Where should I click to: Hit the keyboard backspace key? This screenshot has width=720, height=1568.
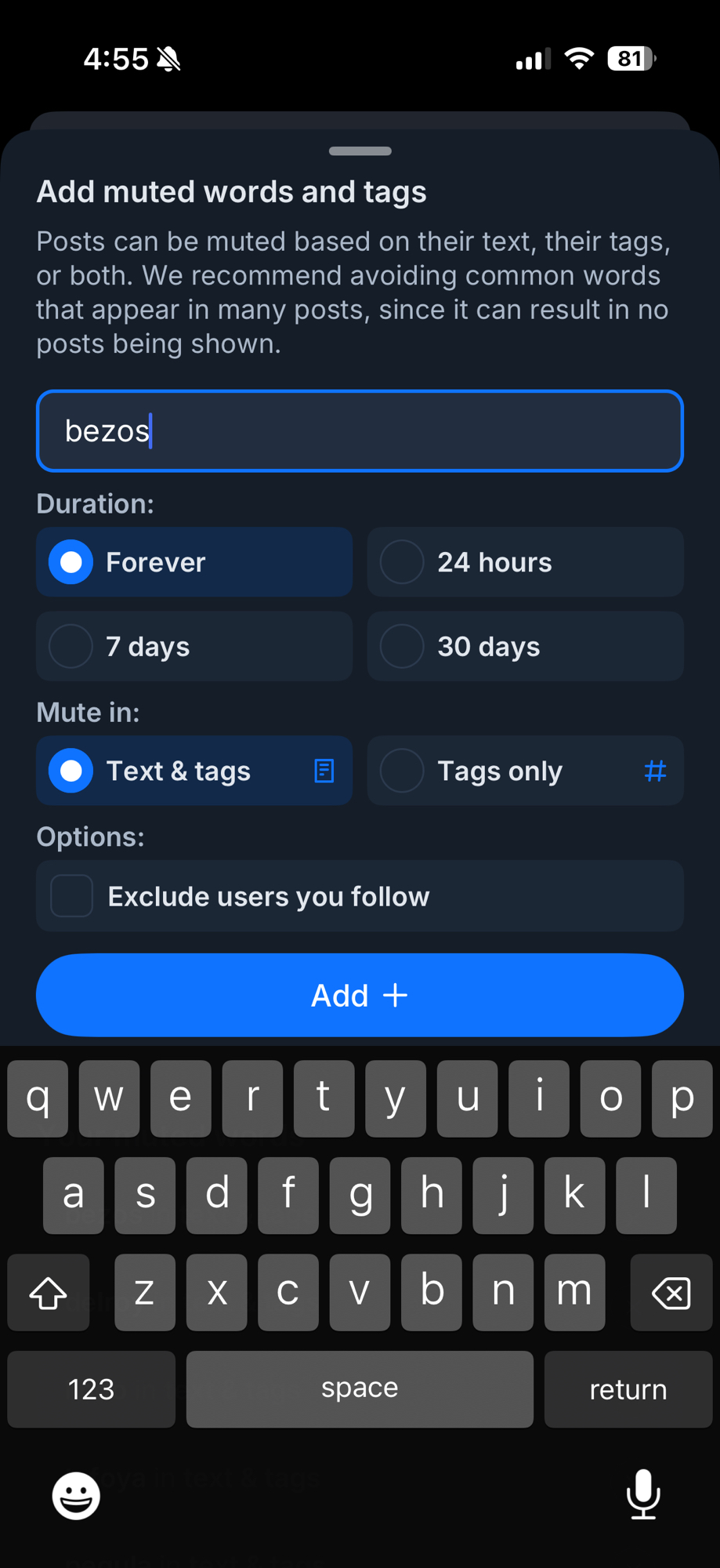(x=671, y=1293)
